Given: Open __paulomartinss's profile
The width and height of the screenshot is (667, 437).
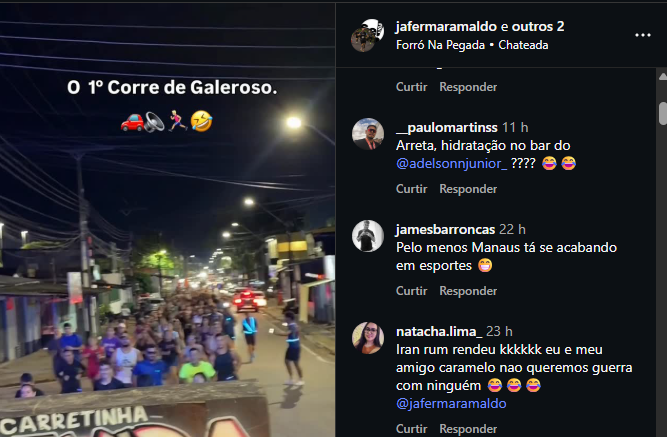Looking at the screenshot, I should 446,127.
